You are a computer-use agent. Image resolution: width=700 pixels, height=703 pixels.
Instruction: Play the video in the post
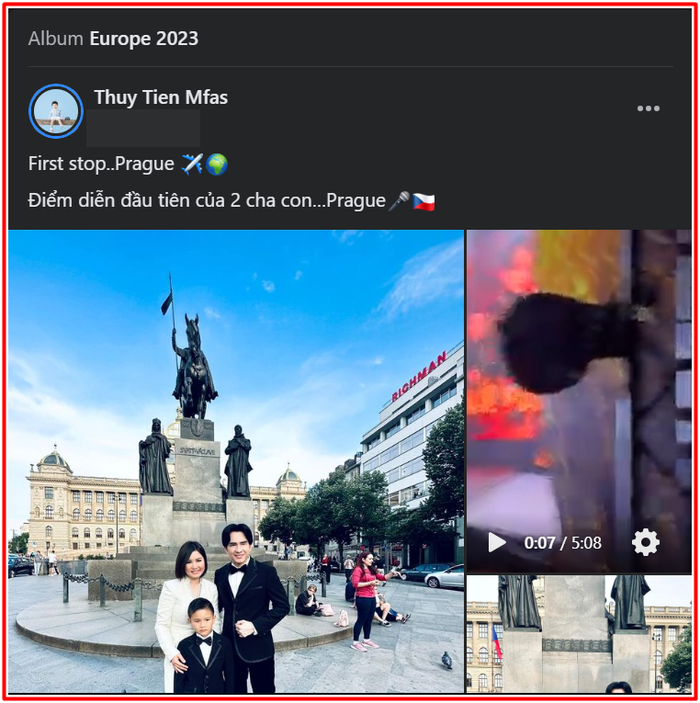497,543
